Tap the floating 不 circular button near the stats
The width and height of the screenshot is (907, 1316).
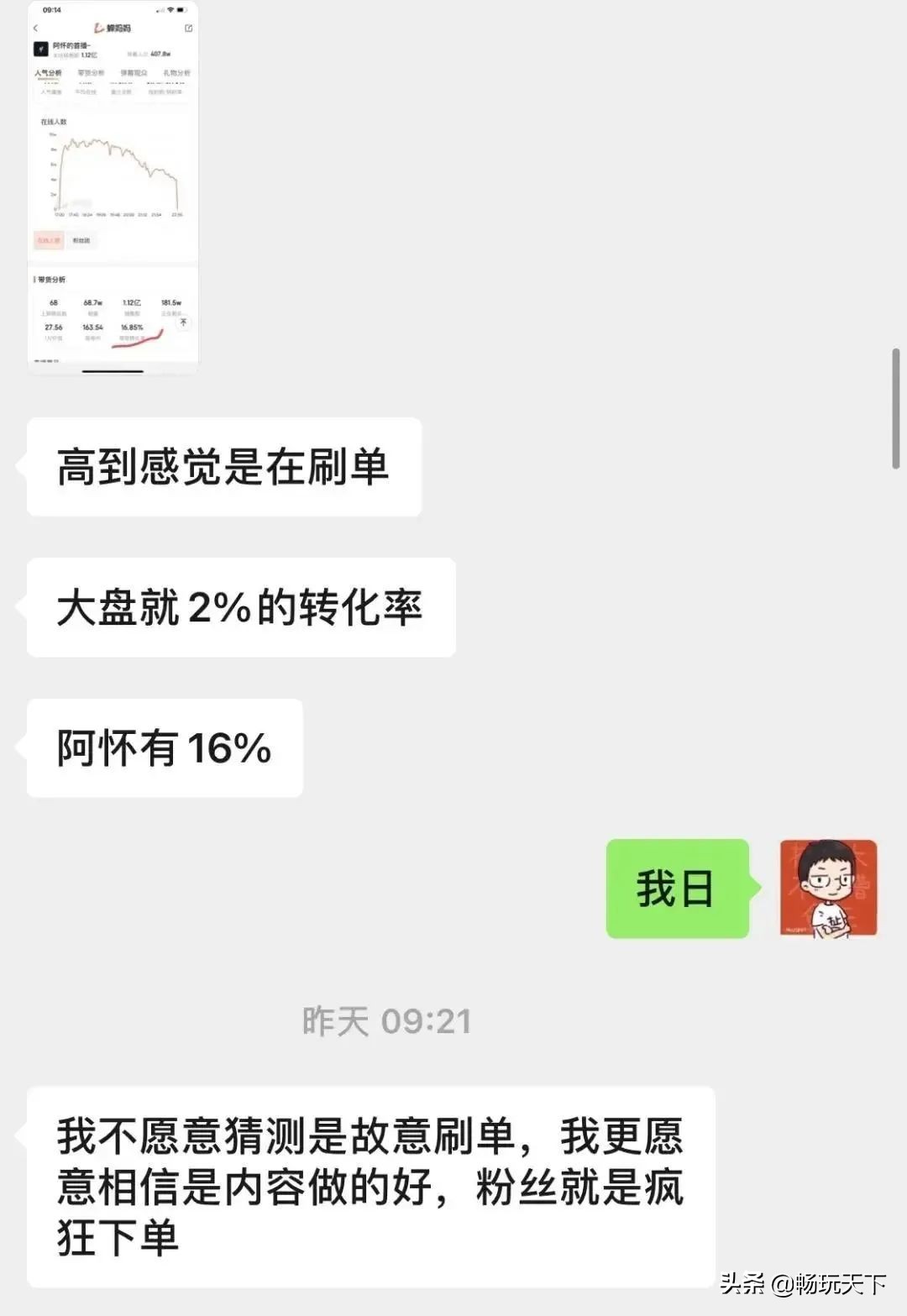pyautogui.click(x=183, y=321)
